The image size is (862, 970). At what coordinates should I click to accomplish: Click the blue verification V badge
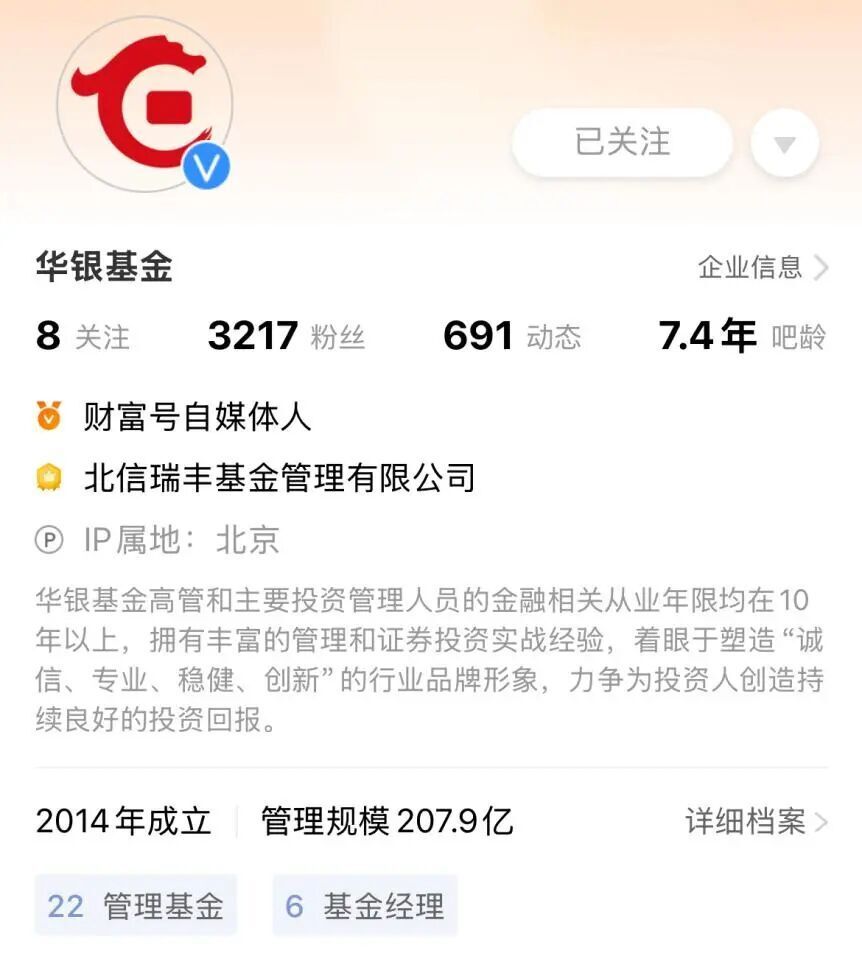pyautogui.click(x=206, y=165)
